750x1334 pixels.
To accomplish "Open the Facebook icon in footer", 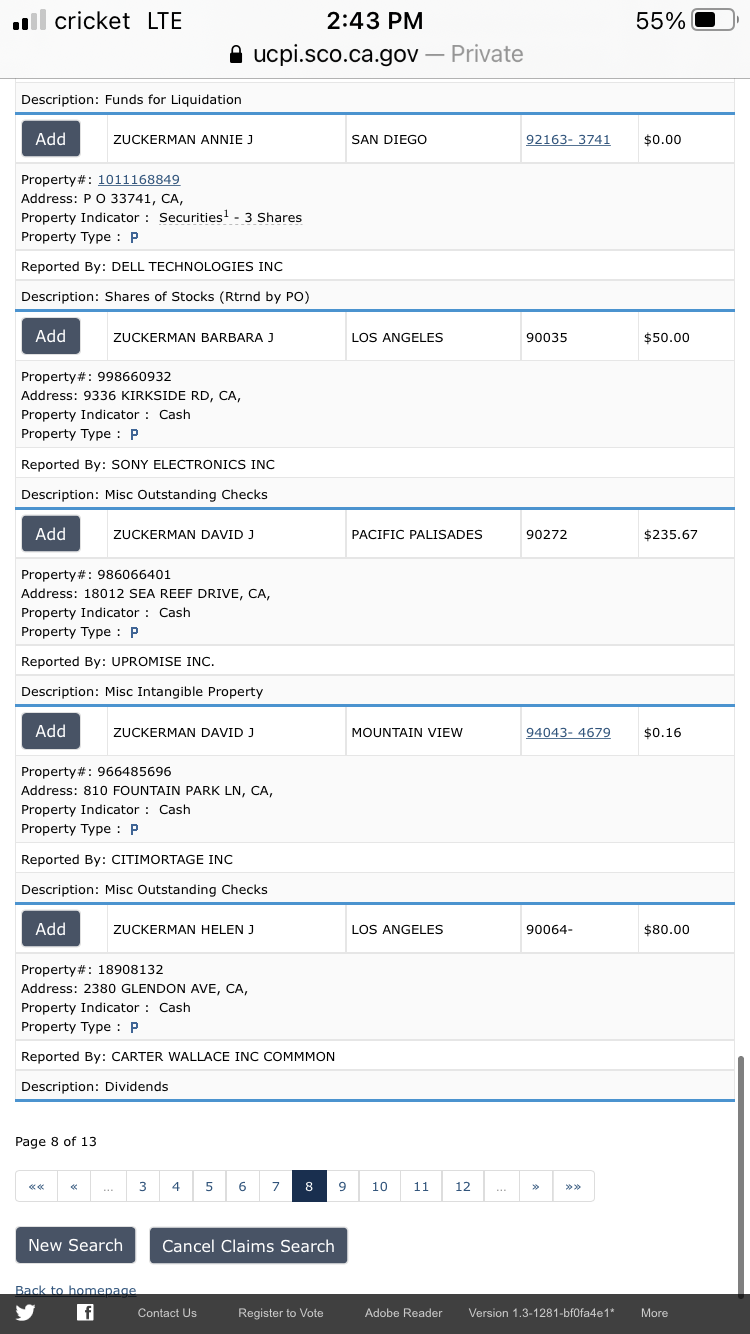I will click(x=85, y=1313).
